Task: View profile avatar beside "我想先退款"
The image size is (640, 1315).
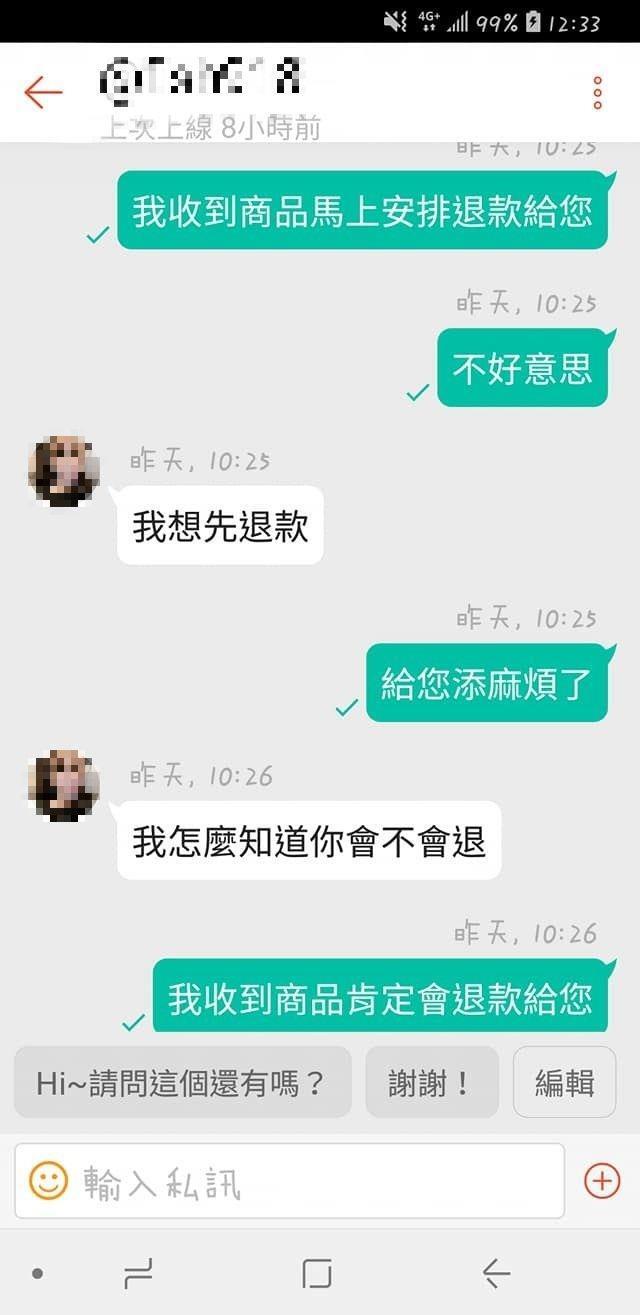Action: 64,471
